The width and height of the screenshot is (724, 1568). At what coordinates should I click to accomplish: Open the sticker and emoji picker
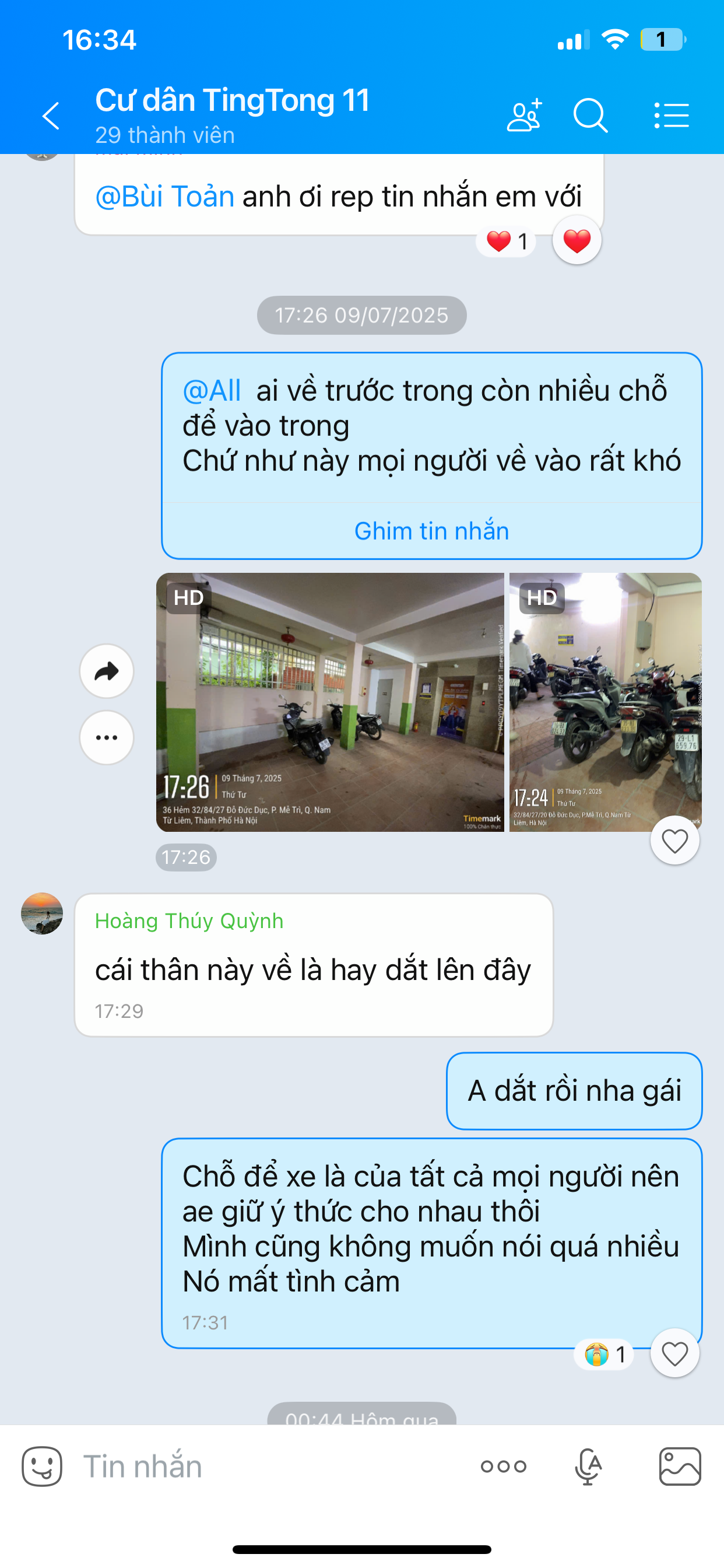click(42, 1466)
